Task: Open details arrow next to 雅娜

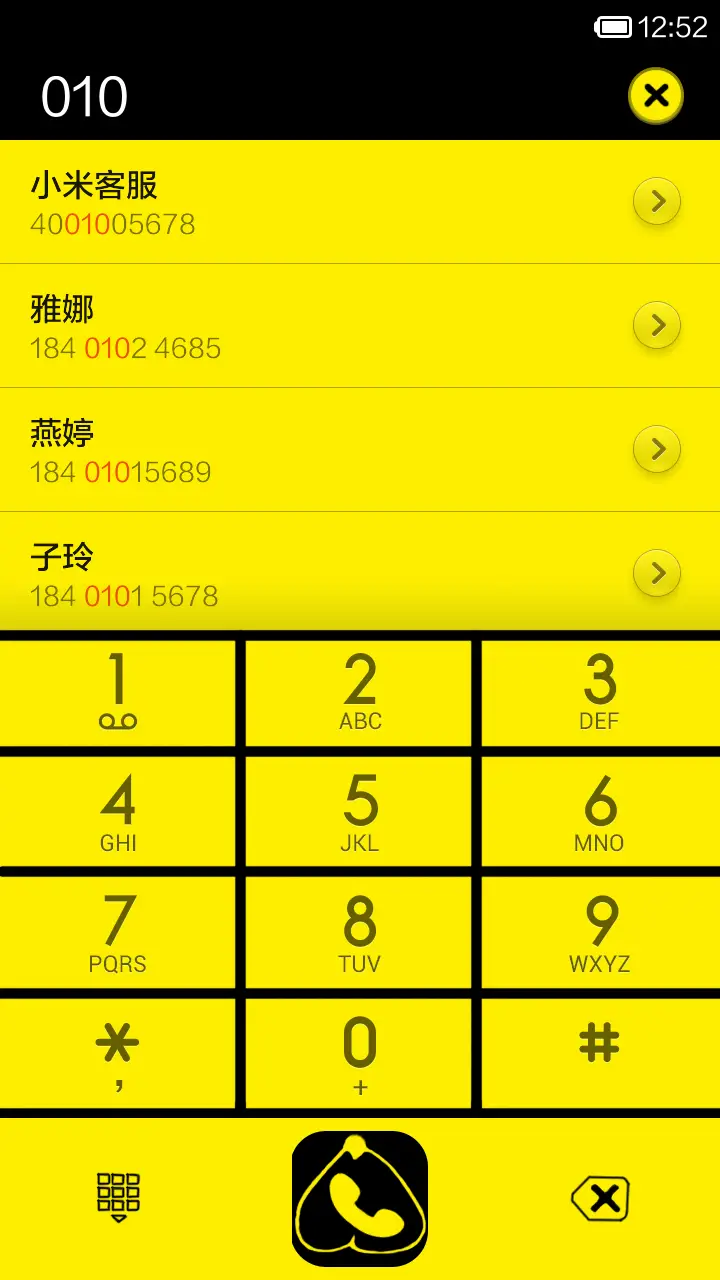Action: [x=657, y=324]
